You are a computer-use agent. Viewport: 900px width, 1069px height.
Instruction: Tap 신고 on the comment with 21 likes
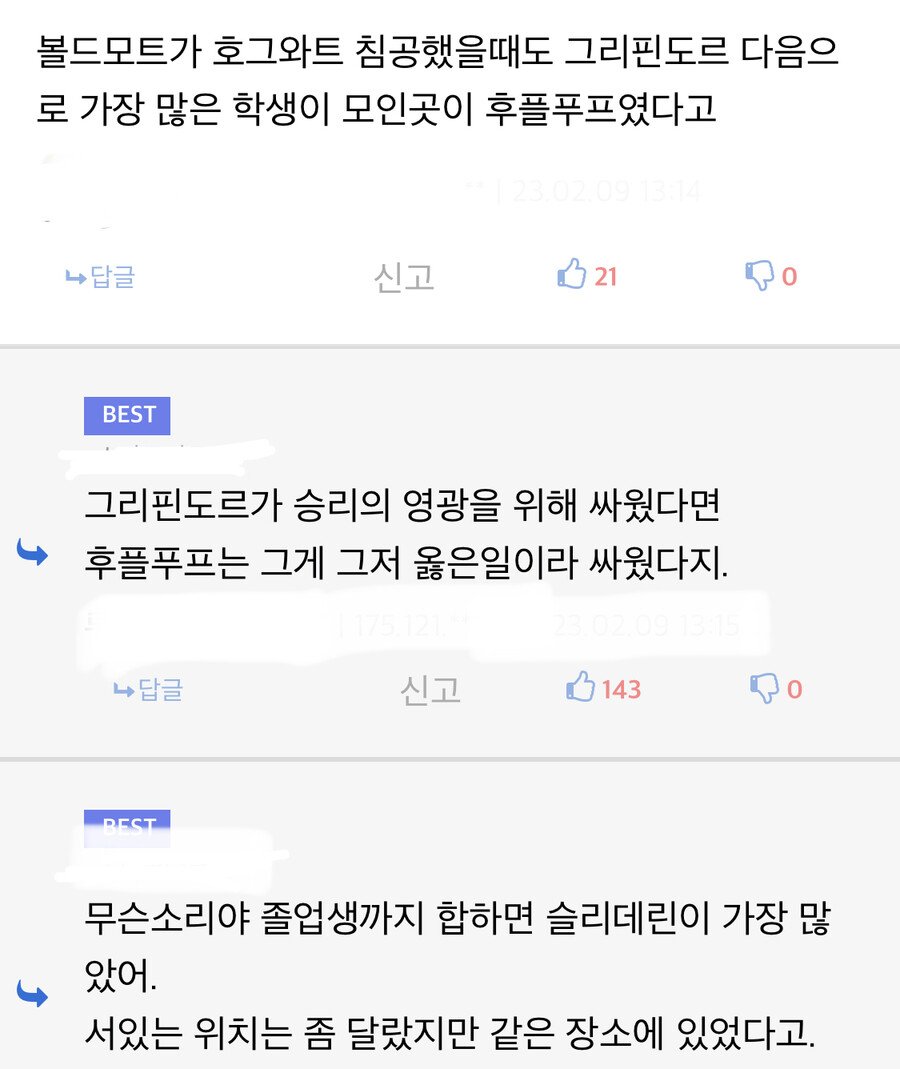click(x=404, y=277)
